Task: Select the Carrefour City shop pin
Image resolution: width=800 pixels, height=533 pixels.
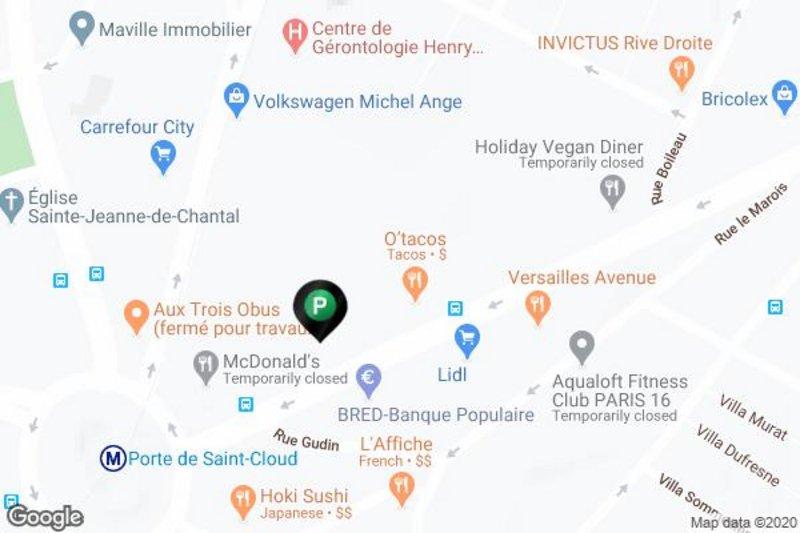Action: click(163, 154)
